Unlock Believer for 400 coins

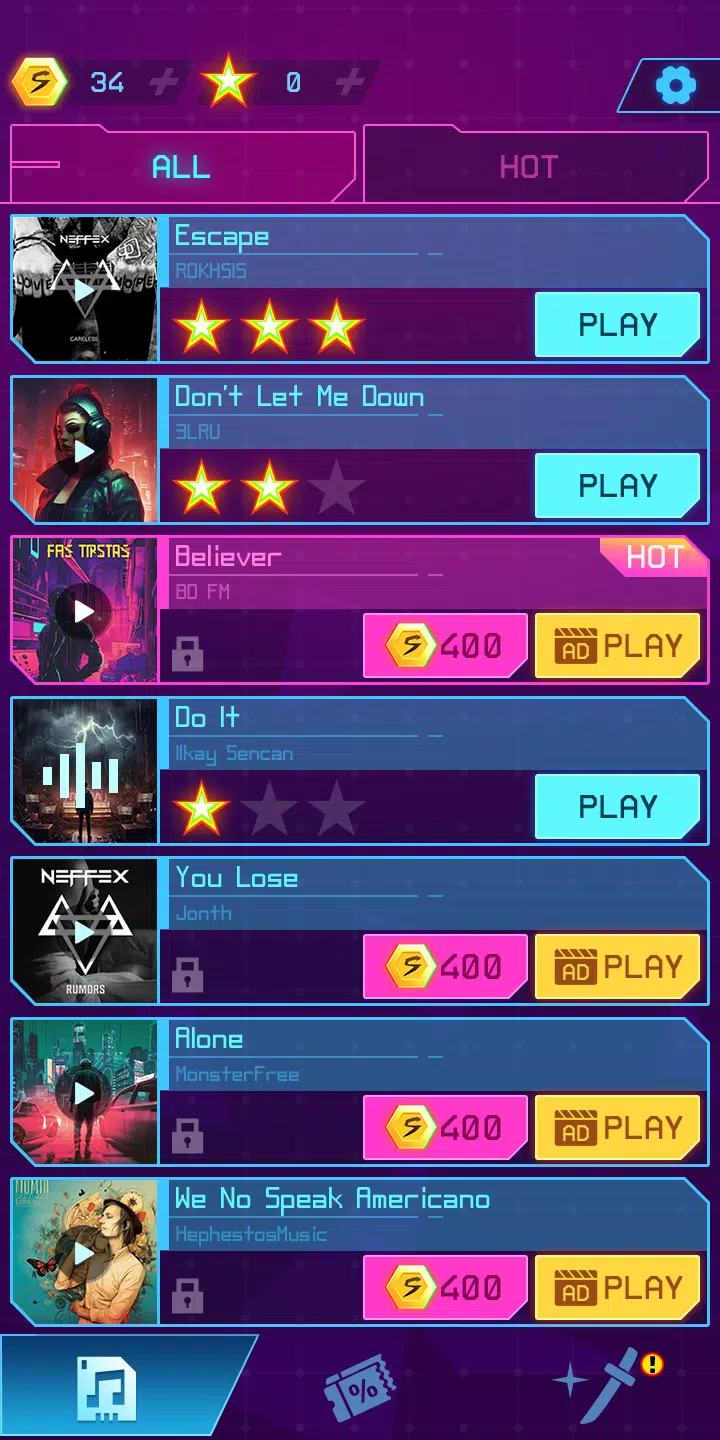(x=445, y=646)
